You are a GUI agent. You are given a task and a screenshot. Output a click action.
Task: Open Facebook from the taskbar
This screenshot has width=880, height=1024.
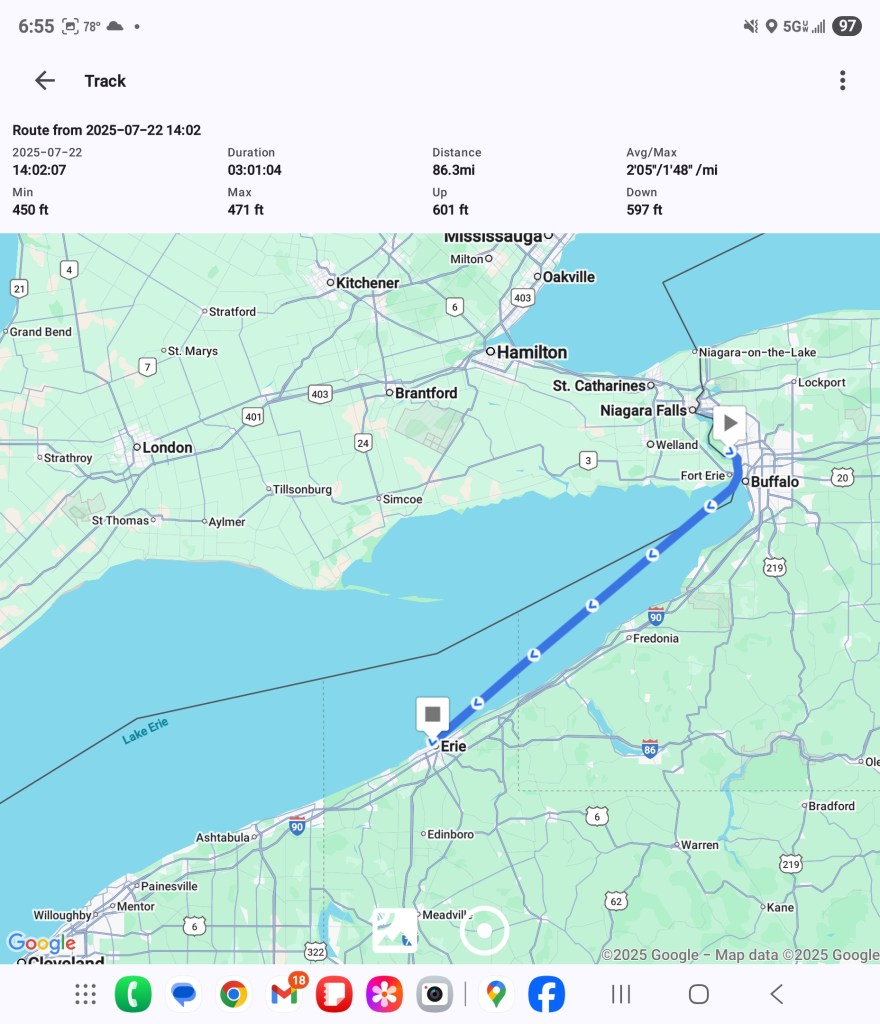click(547, 994)
